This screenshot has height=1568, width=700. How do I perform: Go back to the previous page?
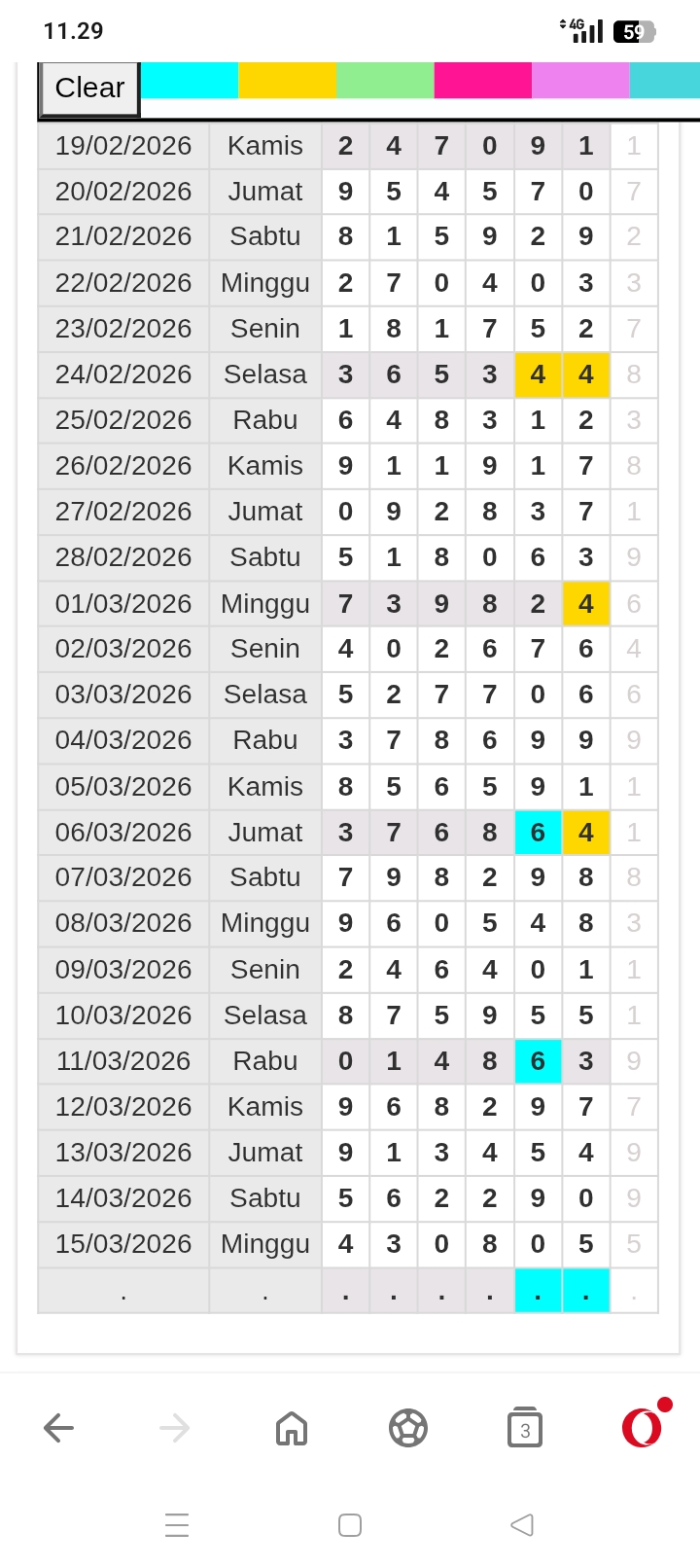click(x=59, y=1428)
